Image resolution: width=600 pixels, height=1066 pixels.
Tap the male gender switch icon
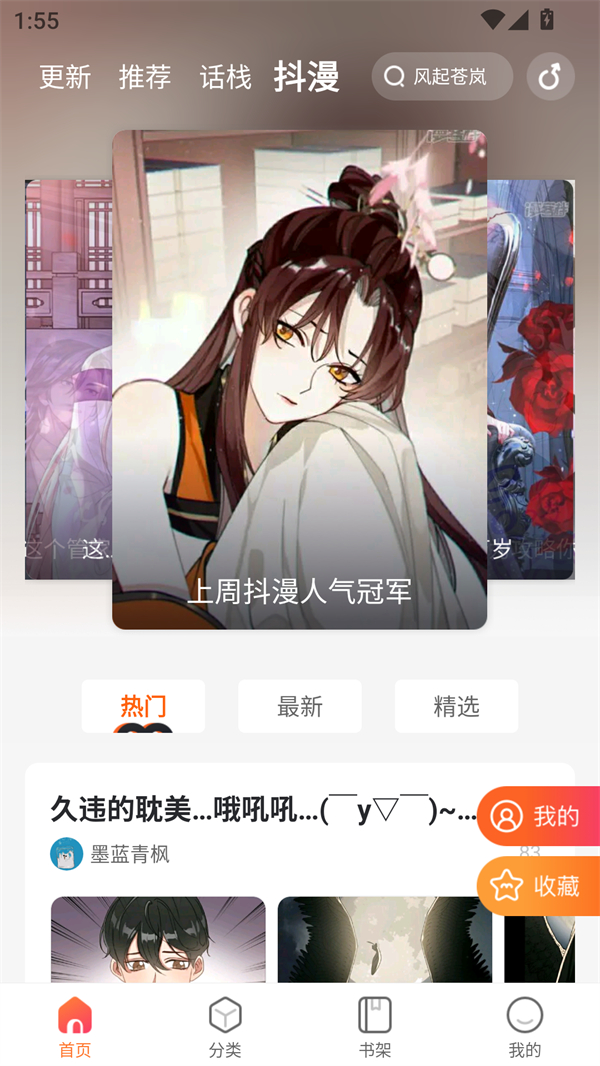[x=550, y=77]
